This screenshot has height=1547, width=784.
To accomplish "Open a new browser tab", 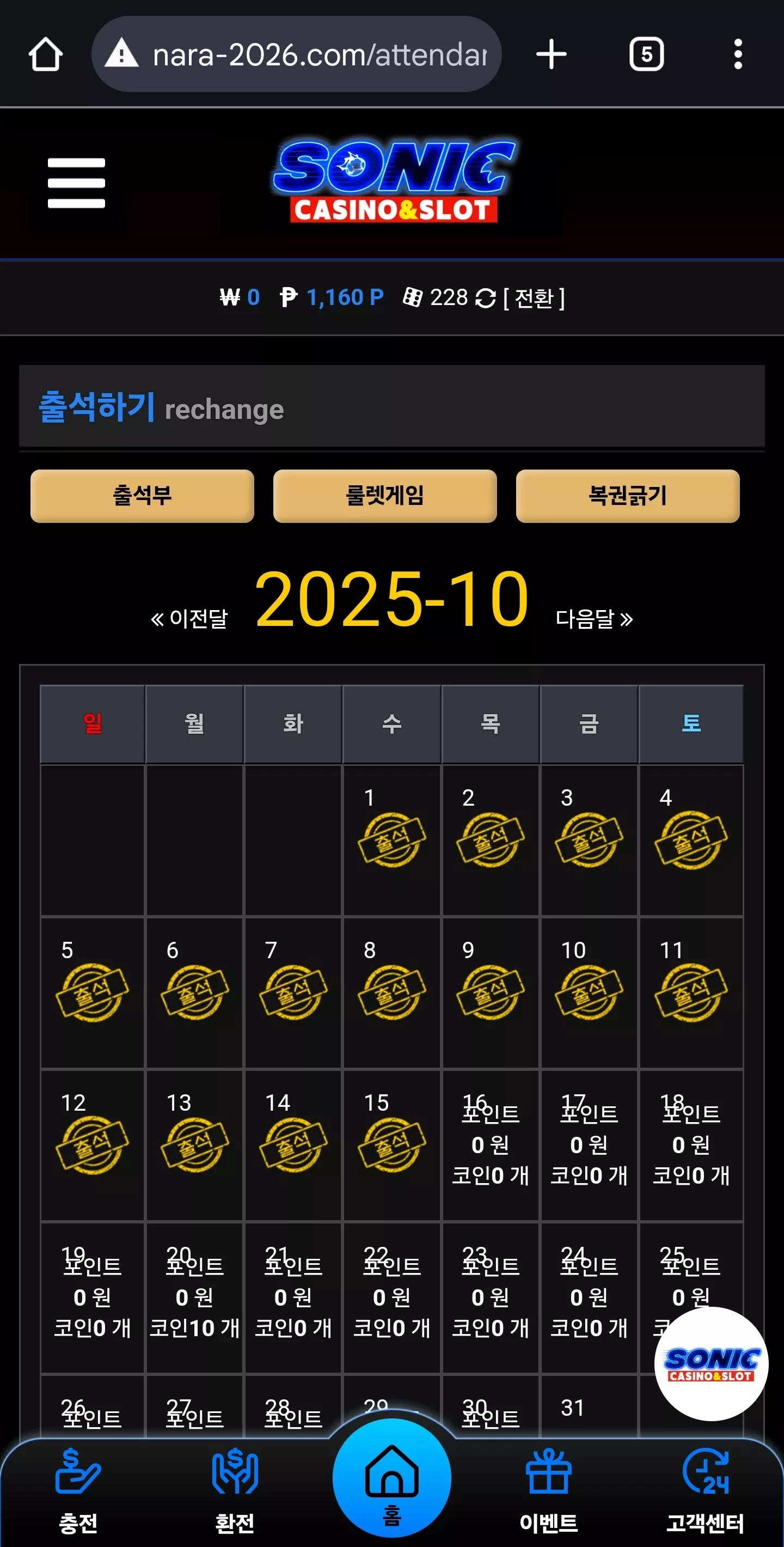I will (x=551, y=54).
